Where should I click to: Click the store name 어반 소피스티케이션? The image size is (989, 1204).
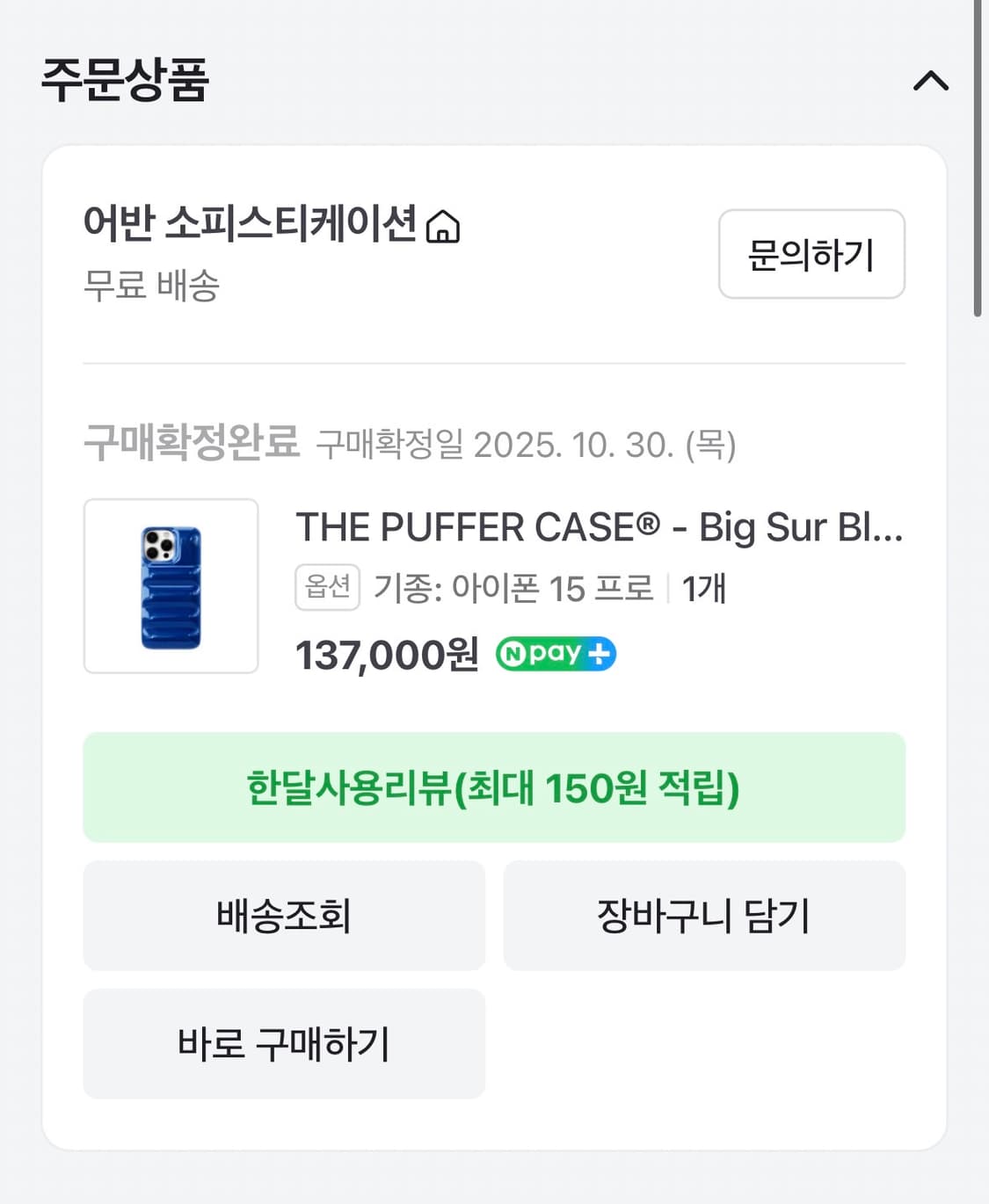(x=253, y=225)
